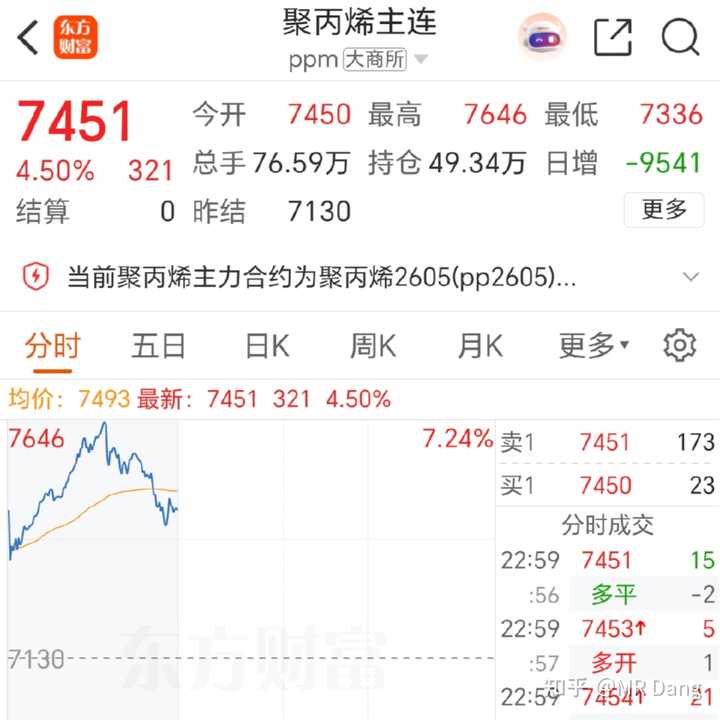Switch to the 分时 chart tab
The image size is (720, 720).
(52, 347)
